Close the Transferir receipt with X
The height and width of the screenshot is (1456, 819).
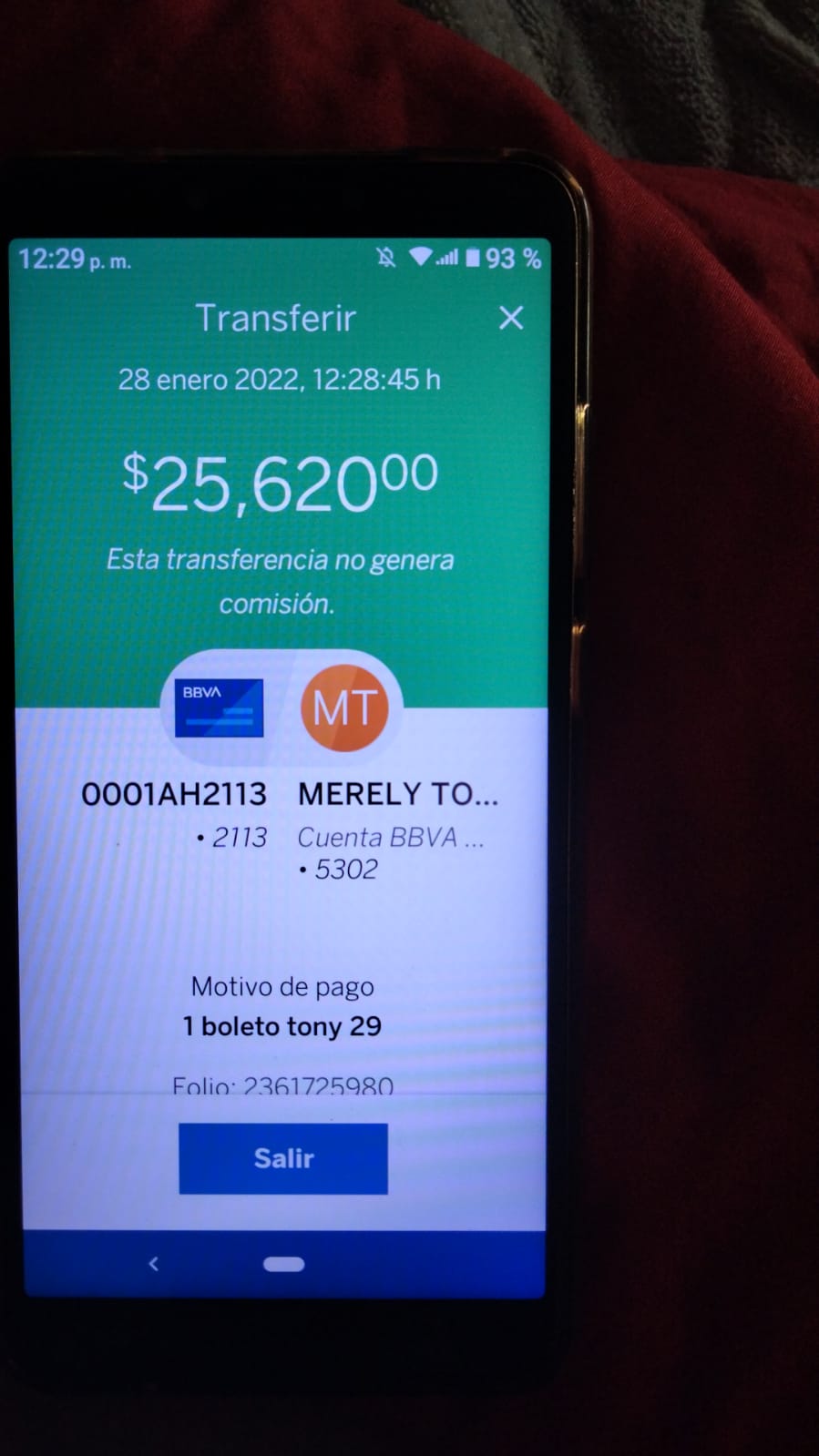(511, 318)
